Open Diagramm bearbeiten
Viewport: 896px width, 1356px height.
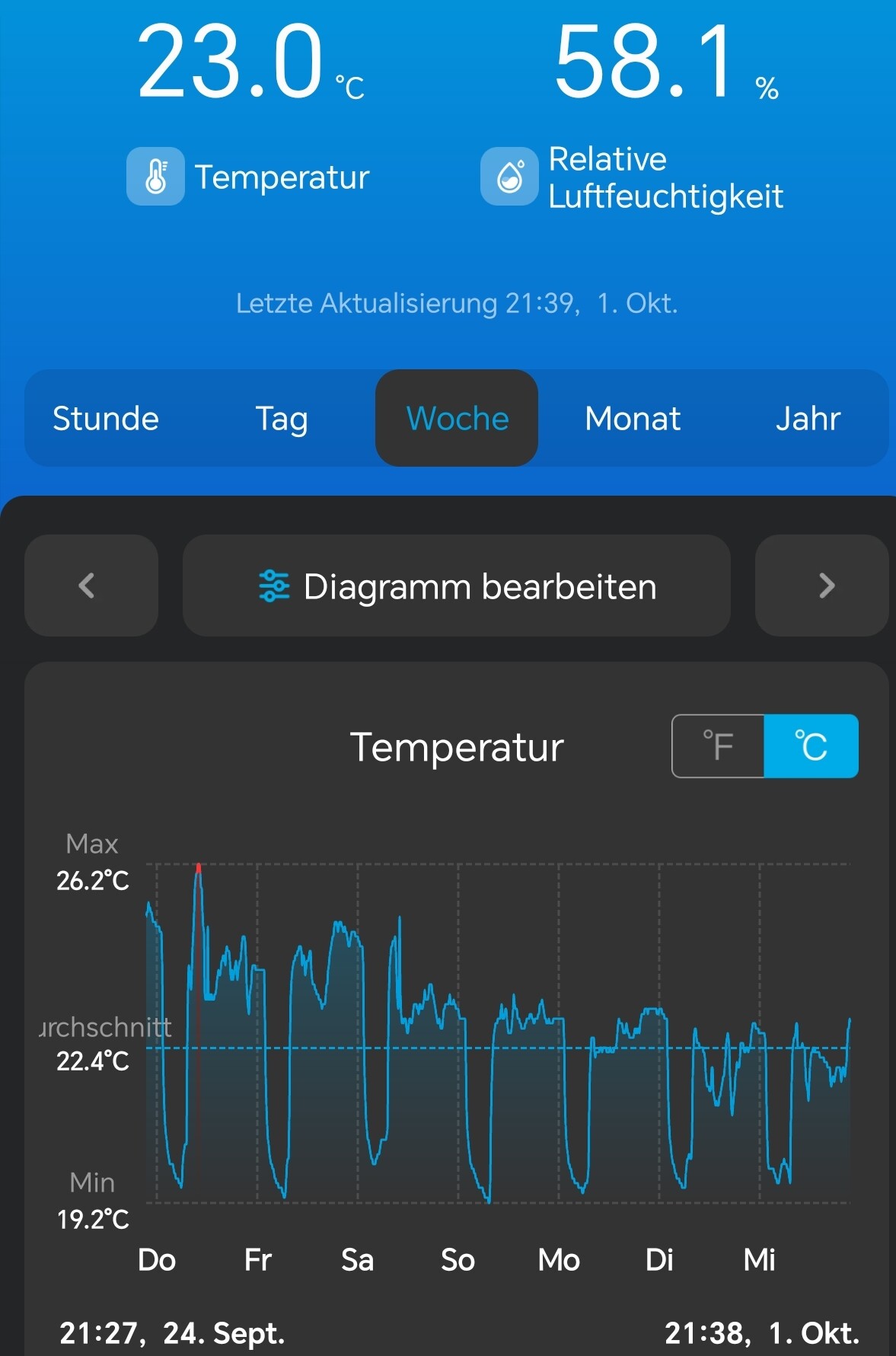(x=457, y=586)
